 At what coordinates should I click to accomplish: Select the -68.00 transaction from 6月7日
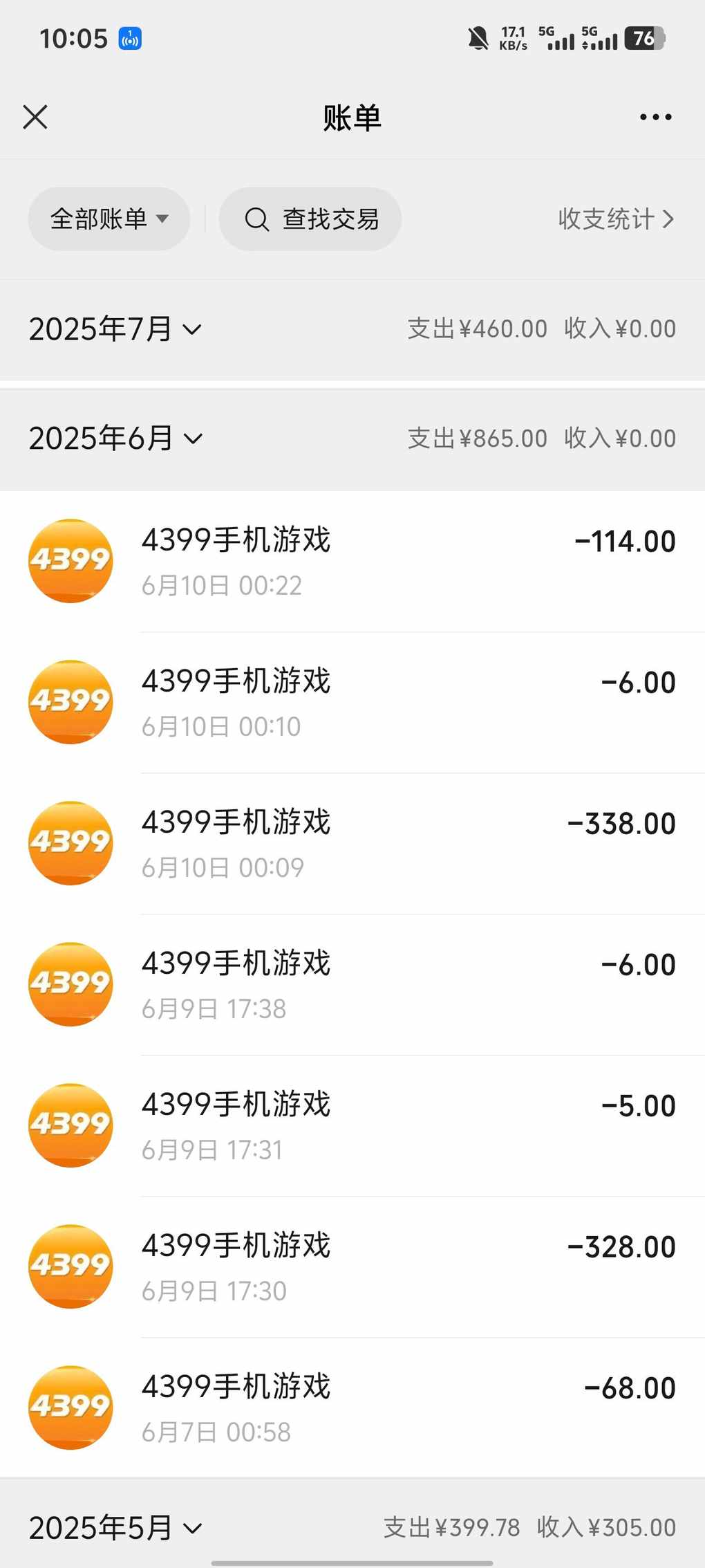tap(352, 1408)
